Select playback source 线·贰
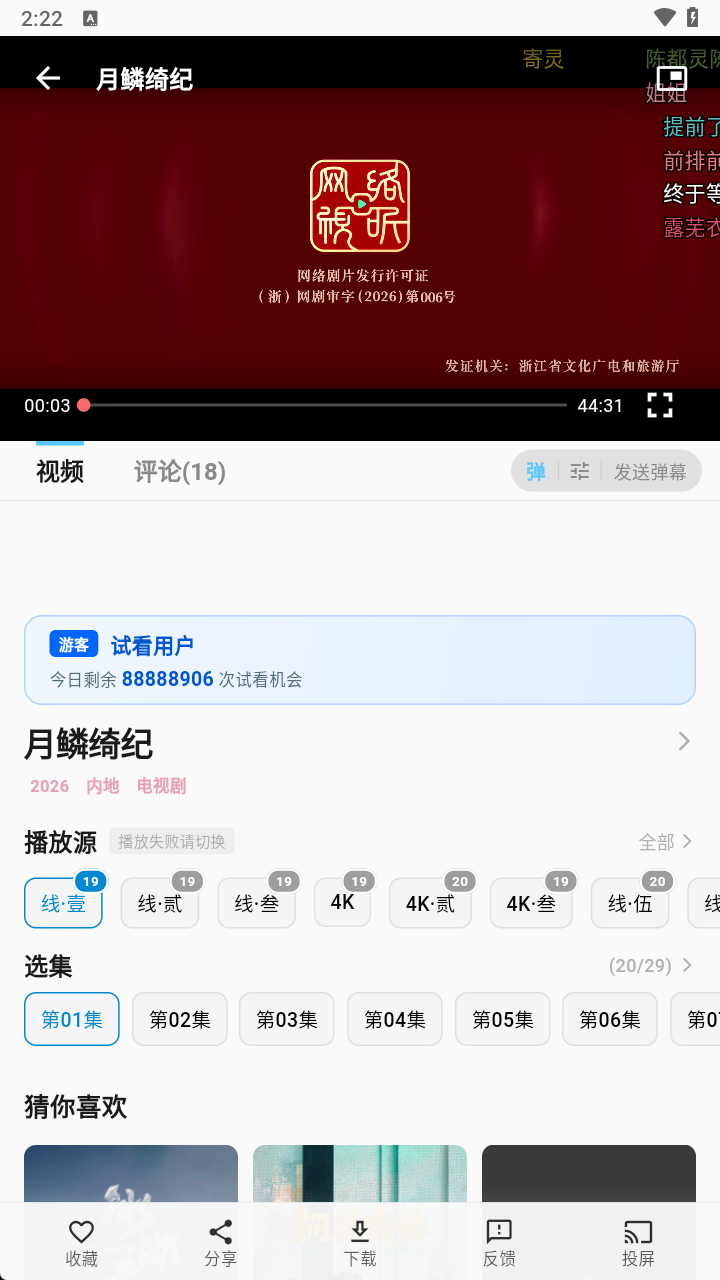Screen dimensions: 720x1280 coord(160,904)
